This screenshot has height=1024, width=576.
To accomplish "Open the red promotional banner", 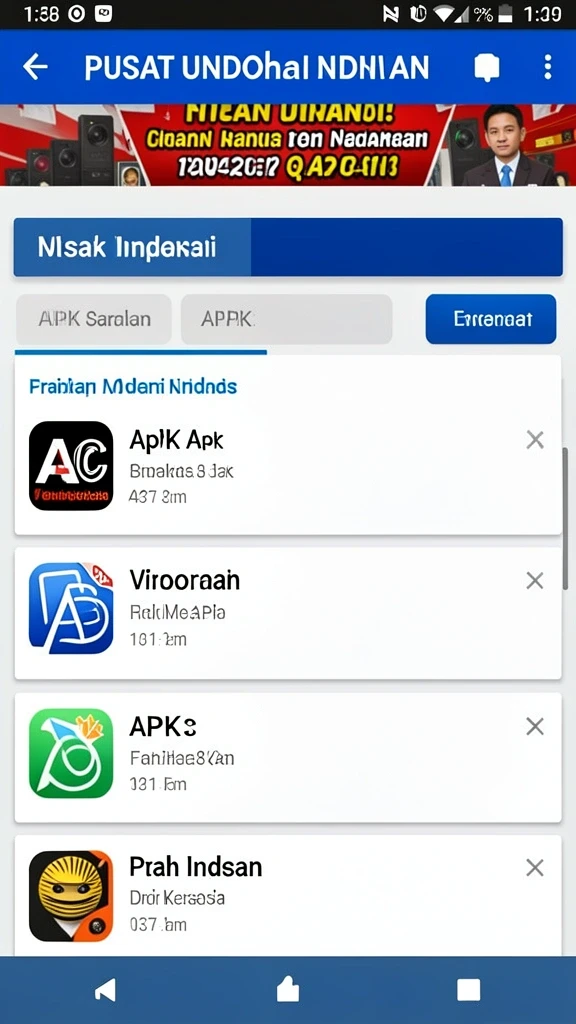I will pyautogui.click(x=288, y=145).
